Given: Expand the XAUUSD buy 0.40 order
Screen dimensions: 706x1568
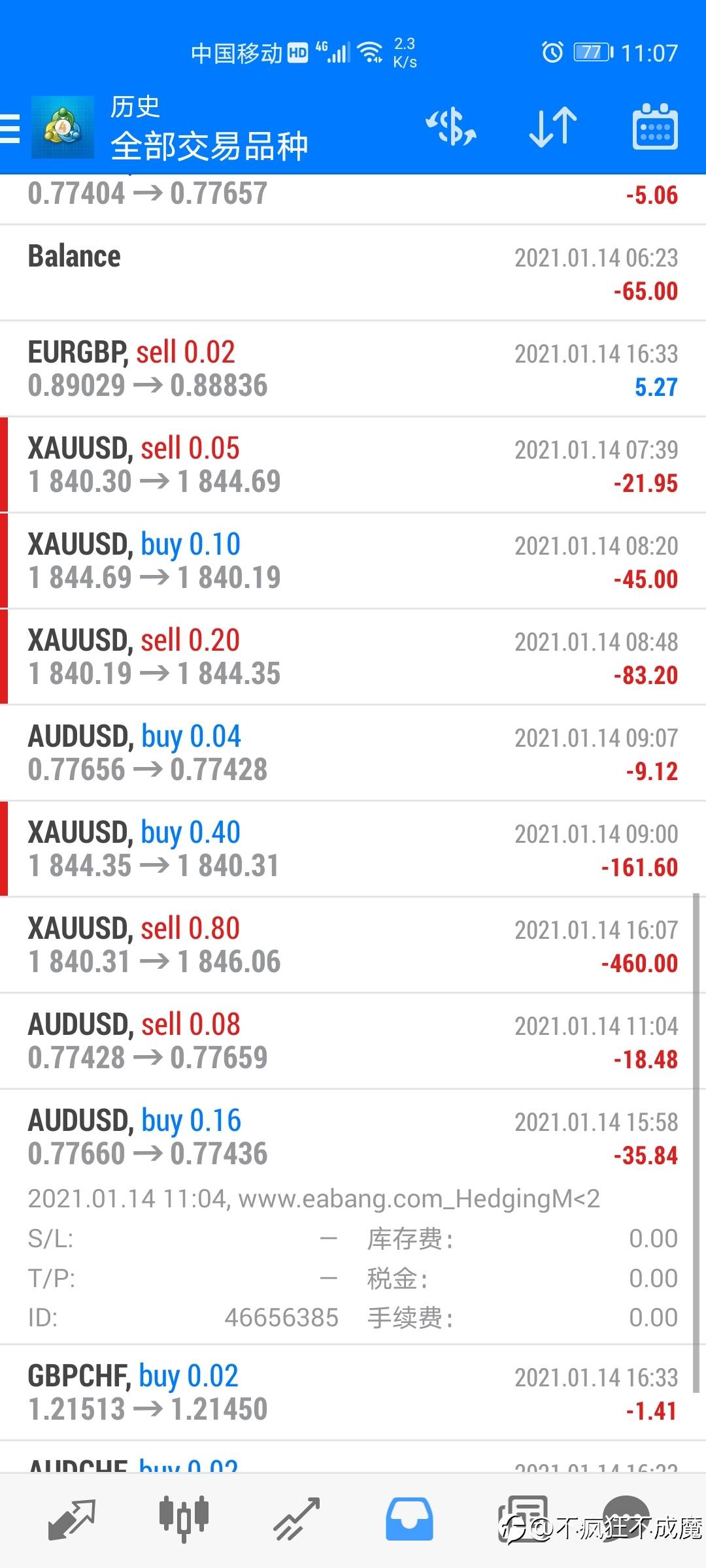Looking at the screenshot, I should 353,849.
